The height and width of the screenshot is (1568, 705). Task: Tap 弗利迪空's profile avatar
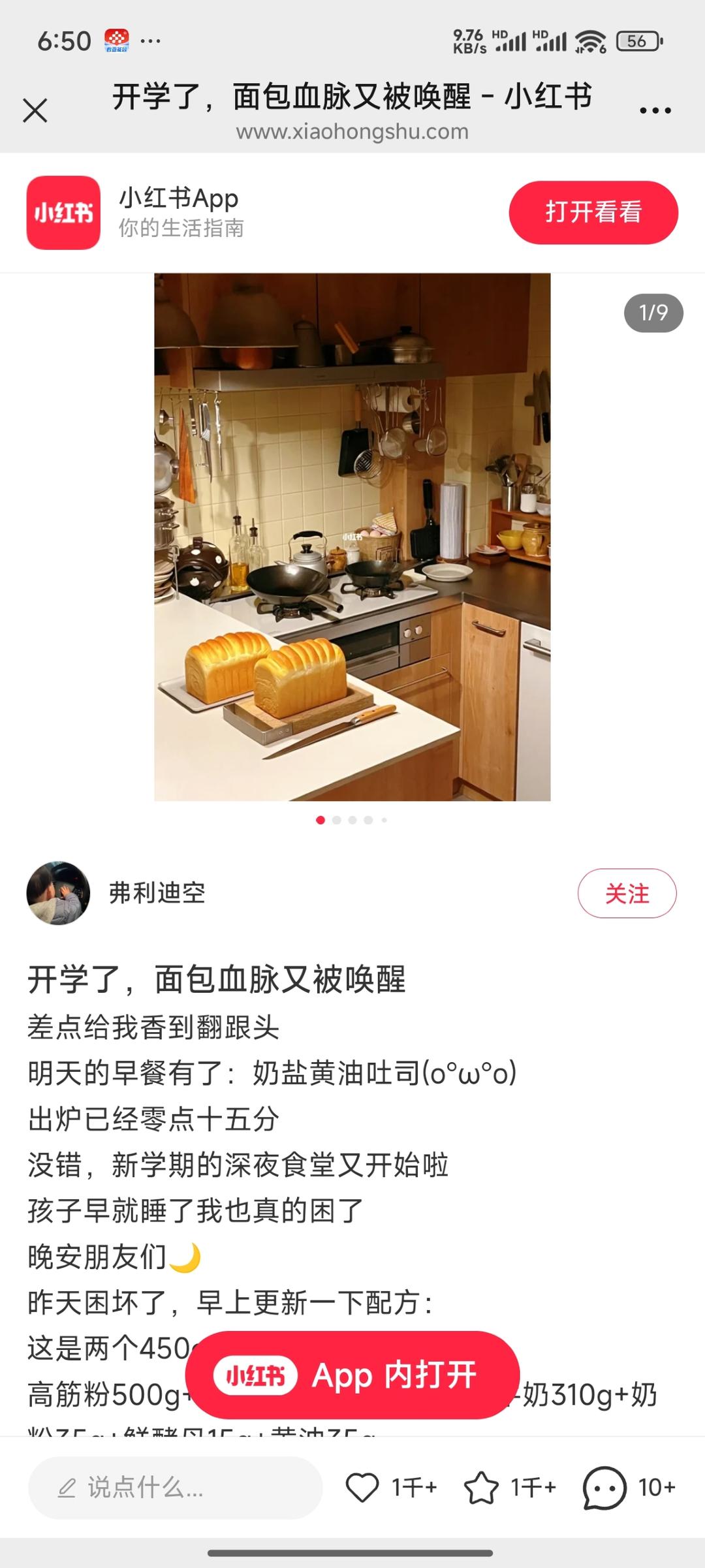(62, 894)
